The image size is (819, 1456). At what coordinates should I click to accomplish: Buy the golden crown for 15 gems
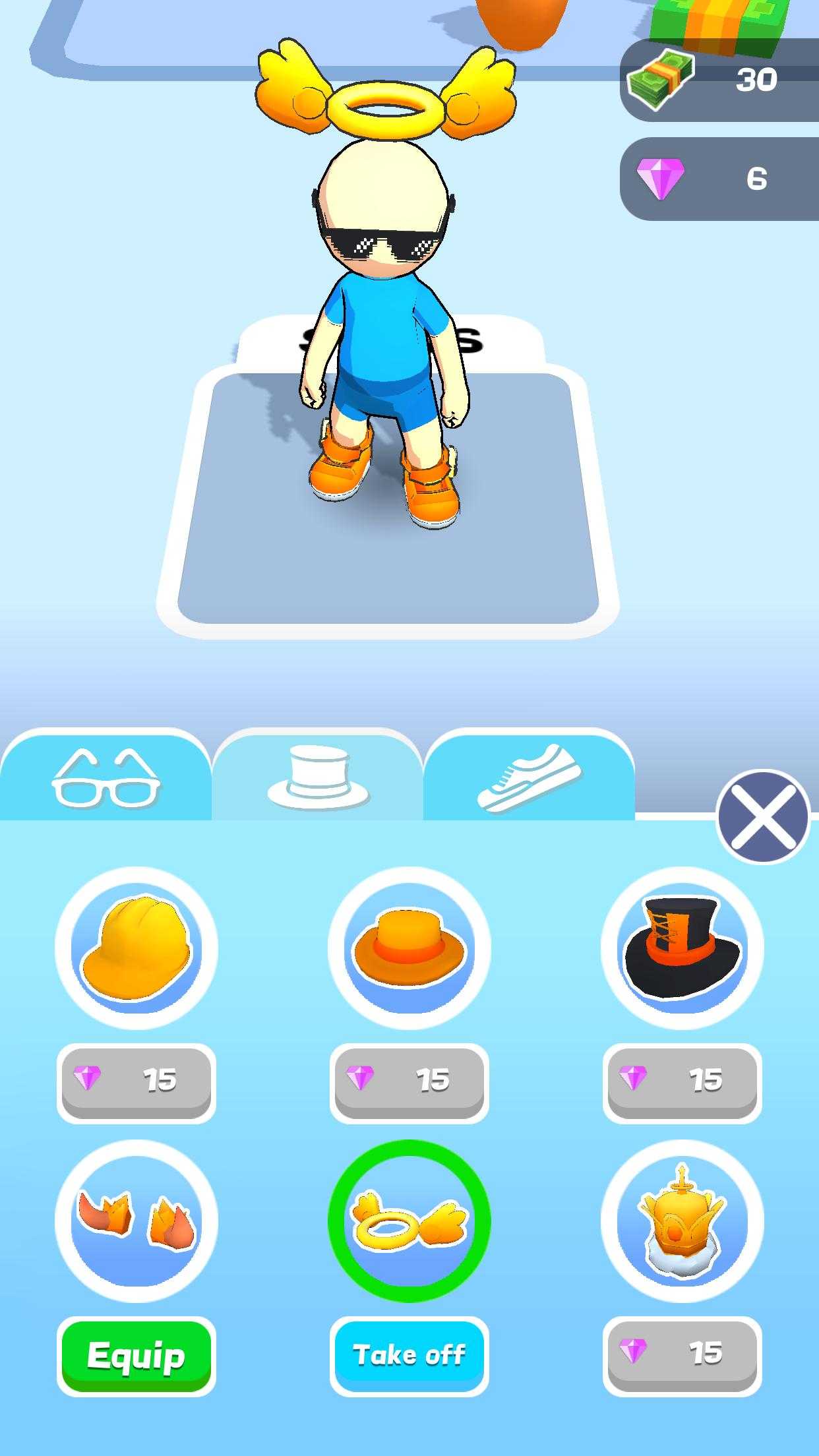point(682,1352)
